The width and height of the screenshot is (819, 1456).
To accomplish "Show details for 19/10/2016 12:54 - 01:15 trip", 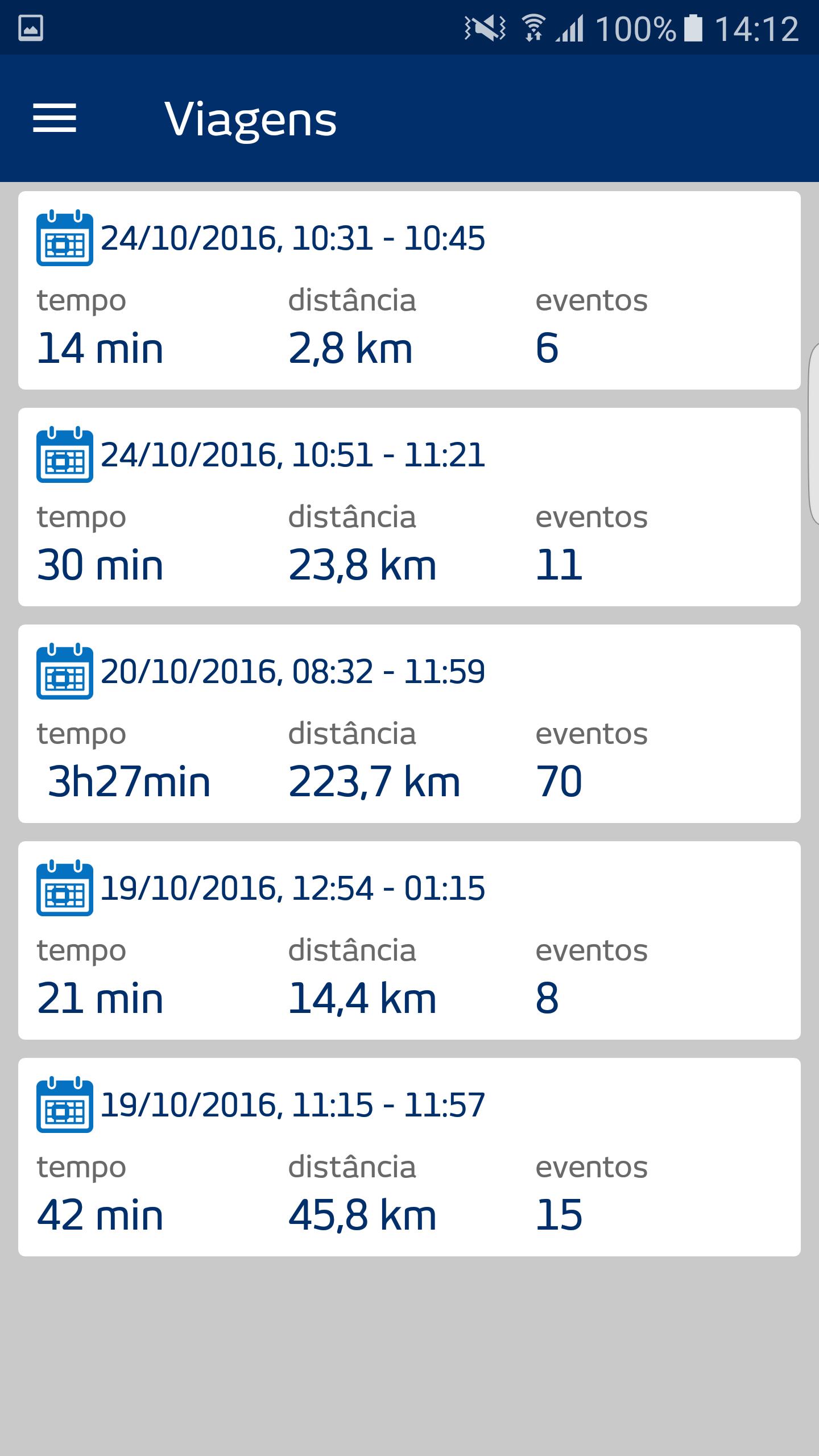I will tap(408, 940).
